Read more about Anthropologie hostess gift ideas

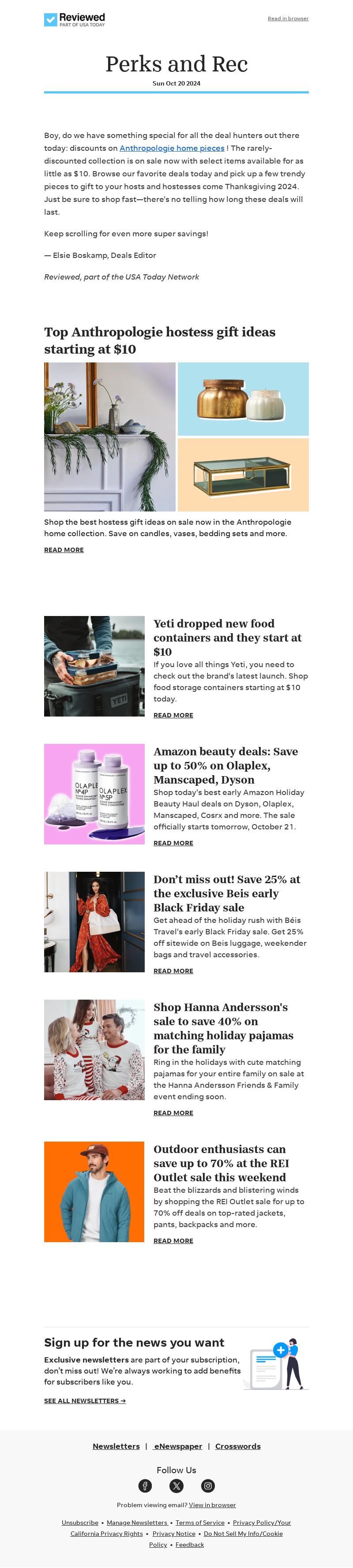64,550
